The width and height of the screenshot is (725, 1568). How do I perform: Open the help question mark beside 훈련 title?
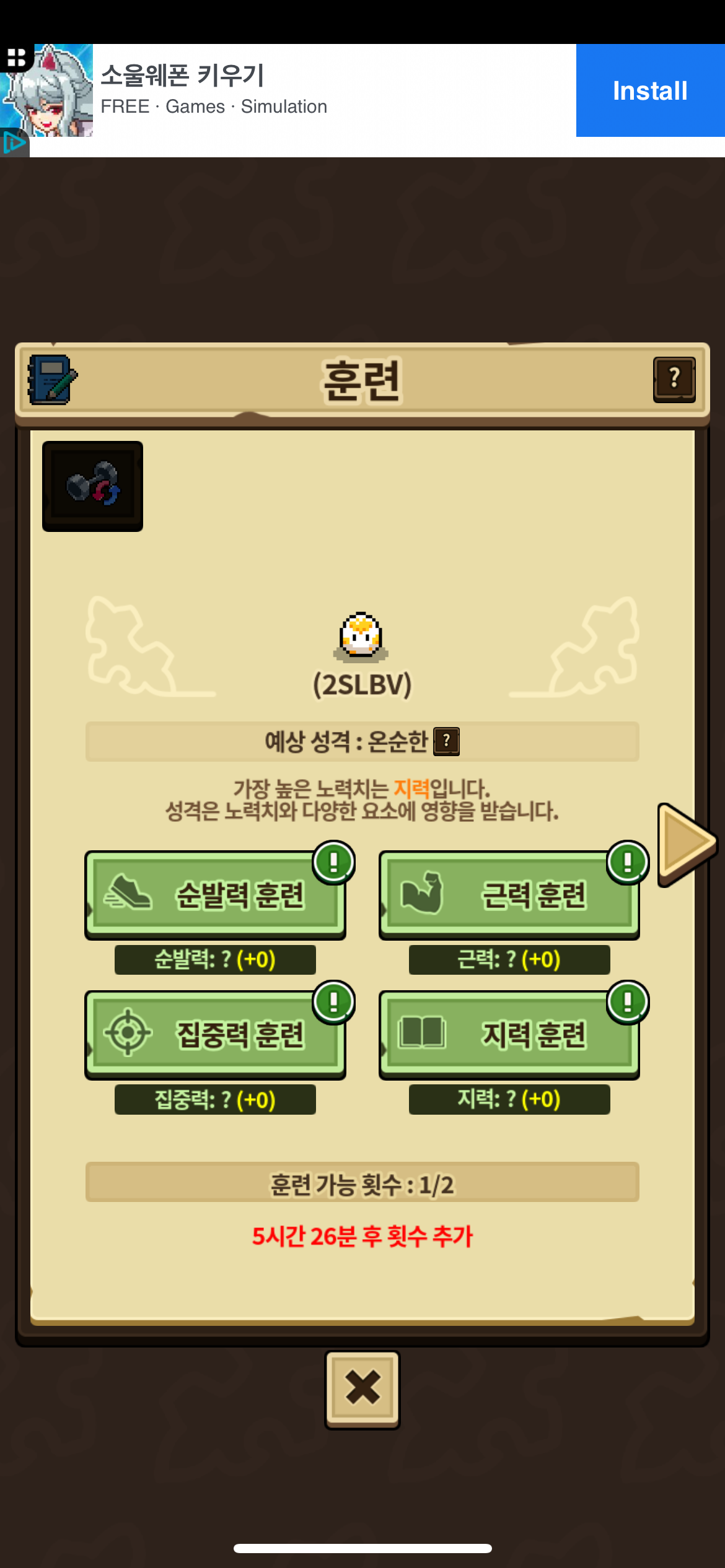point(674,379)
